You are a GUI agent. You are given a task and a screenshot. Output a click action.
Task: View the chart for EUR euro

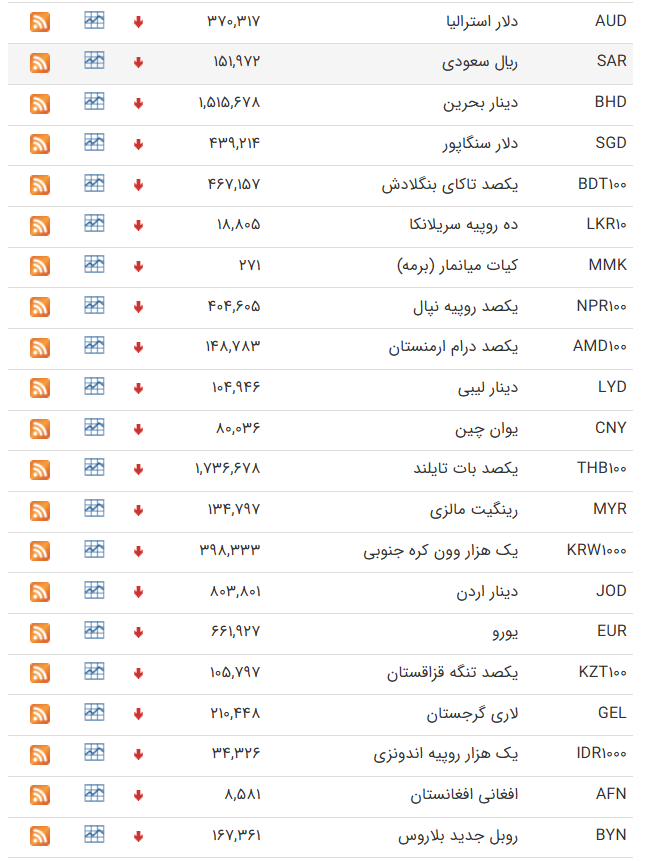[95, 630]
